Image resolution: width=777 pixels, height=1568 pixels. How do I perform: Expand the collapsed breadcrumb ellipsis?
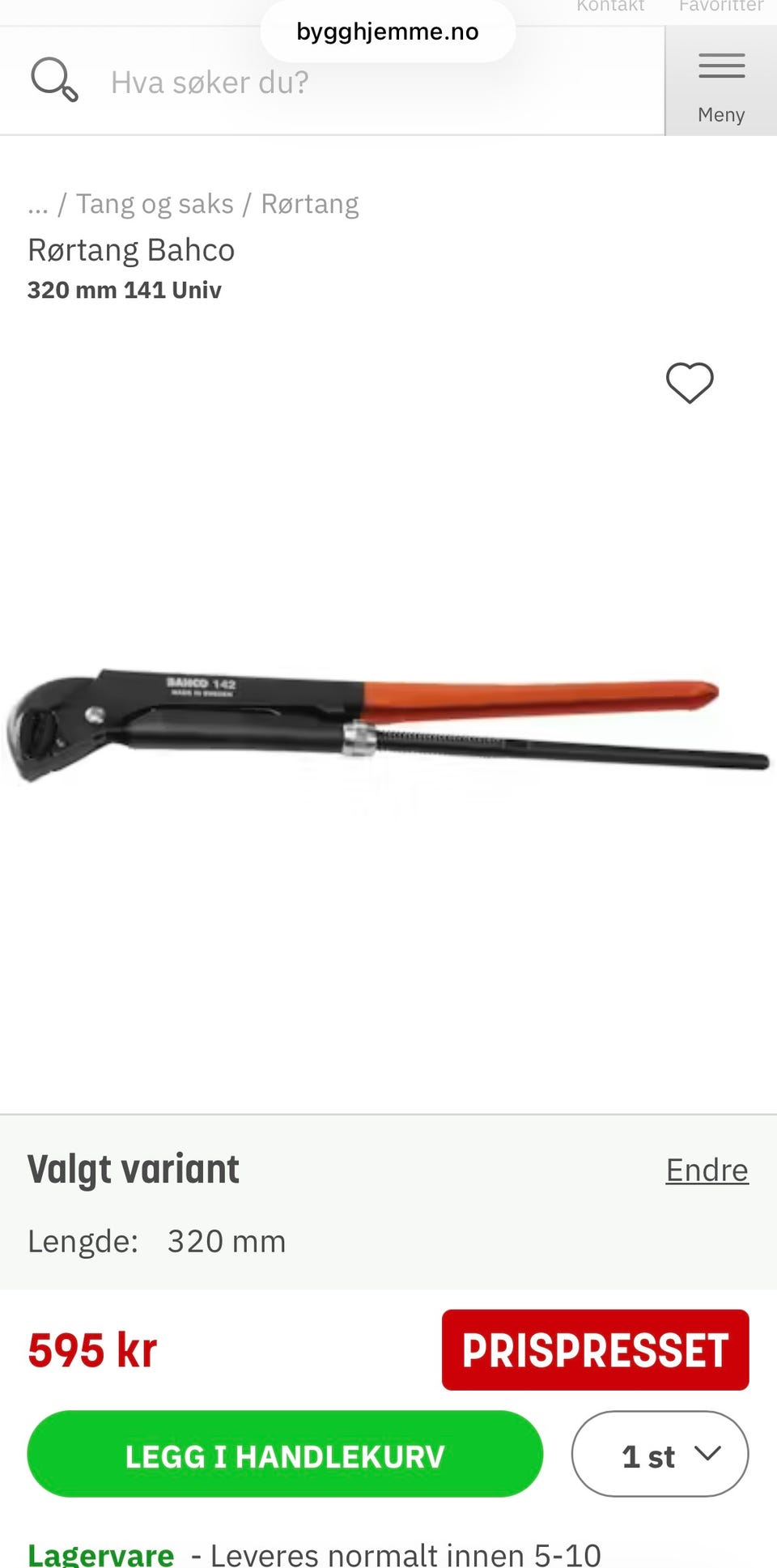tap(38, 204)
